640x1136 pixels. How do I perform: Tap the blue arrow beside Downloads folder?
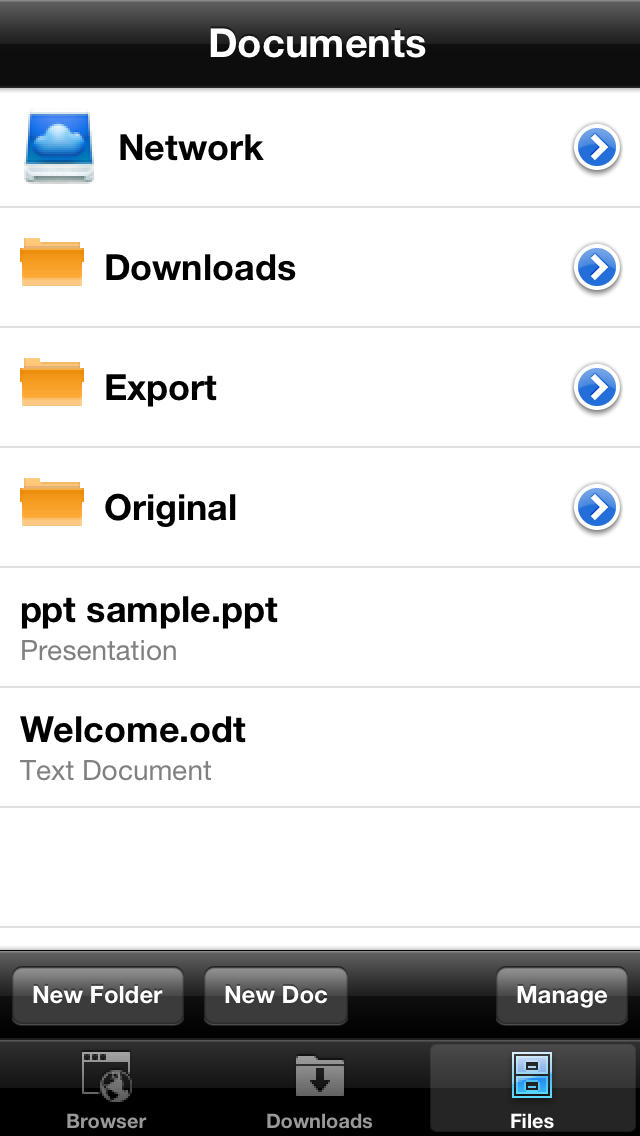pos(597,268)
